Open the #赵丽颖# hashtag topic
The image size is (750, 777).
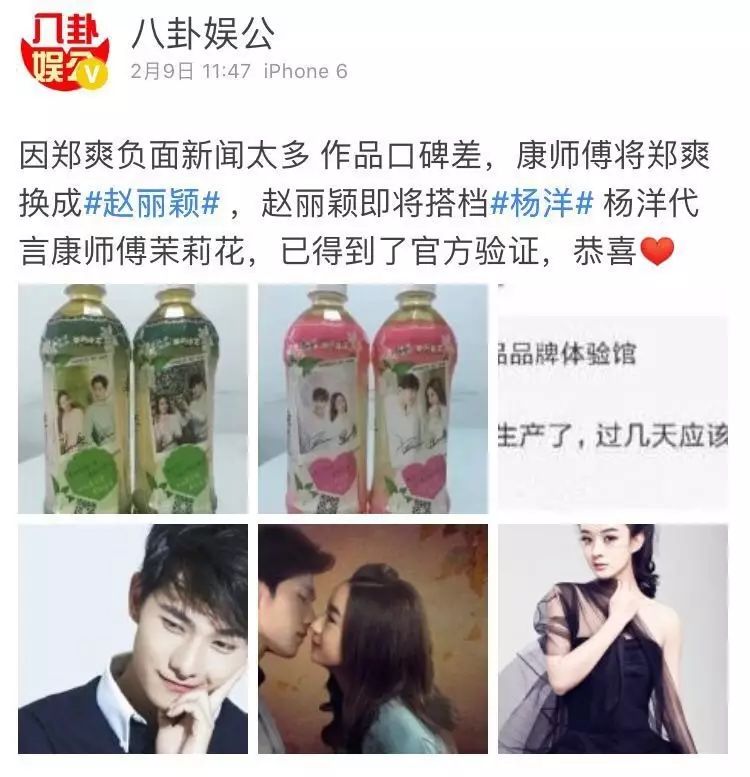coord(152,205)
